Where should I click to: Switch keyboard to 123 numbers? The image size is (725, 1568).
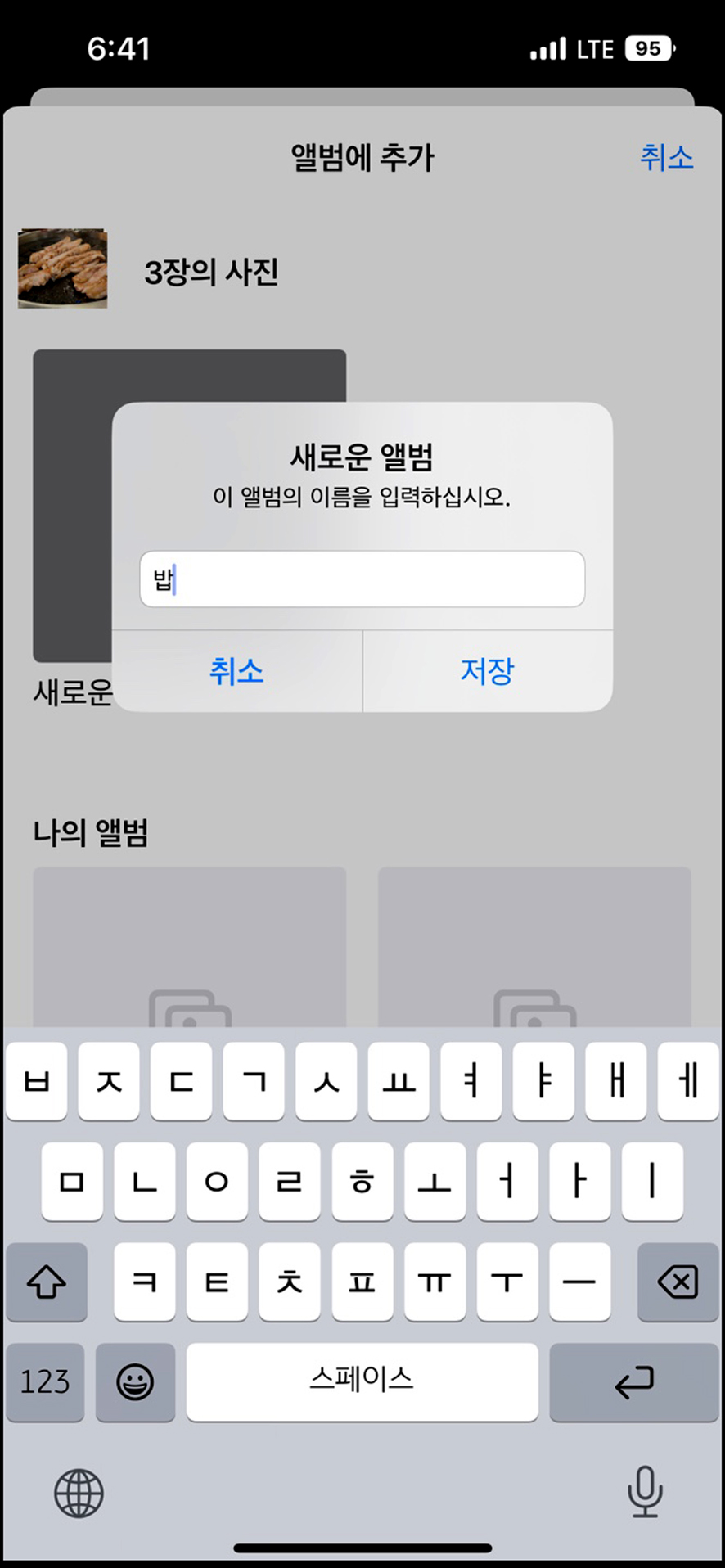pos(45,1381)
